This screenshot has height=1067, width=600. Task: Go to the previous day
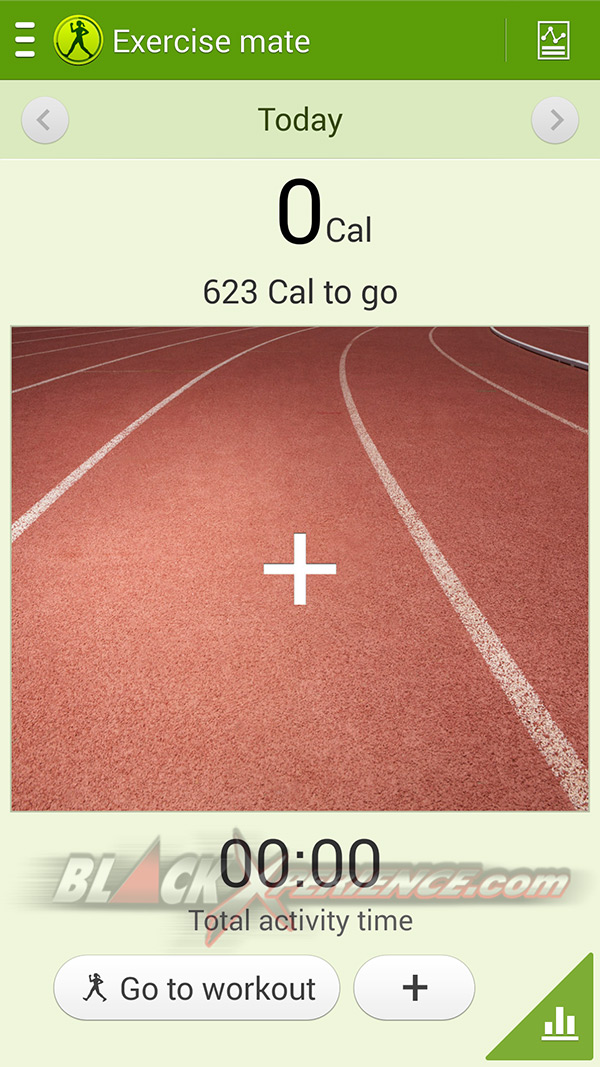click(45, 121)
